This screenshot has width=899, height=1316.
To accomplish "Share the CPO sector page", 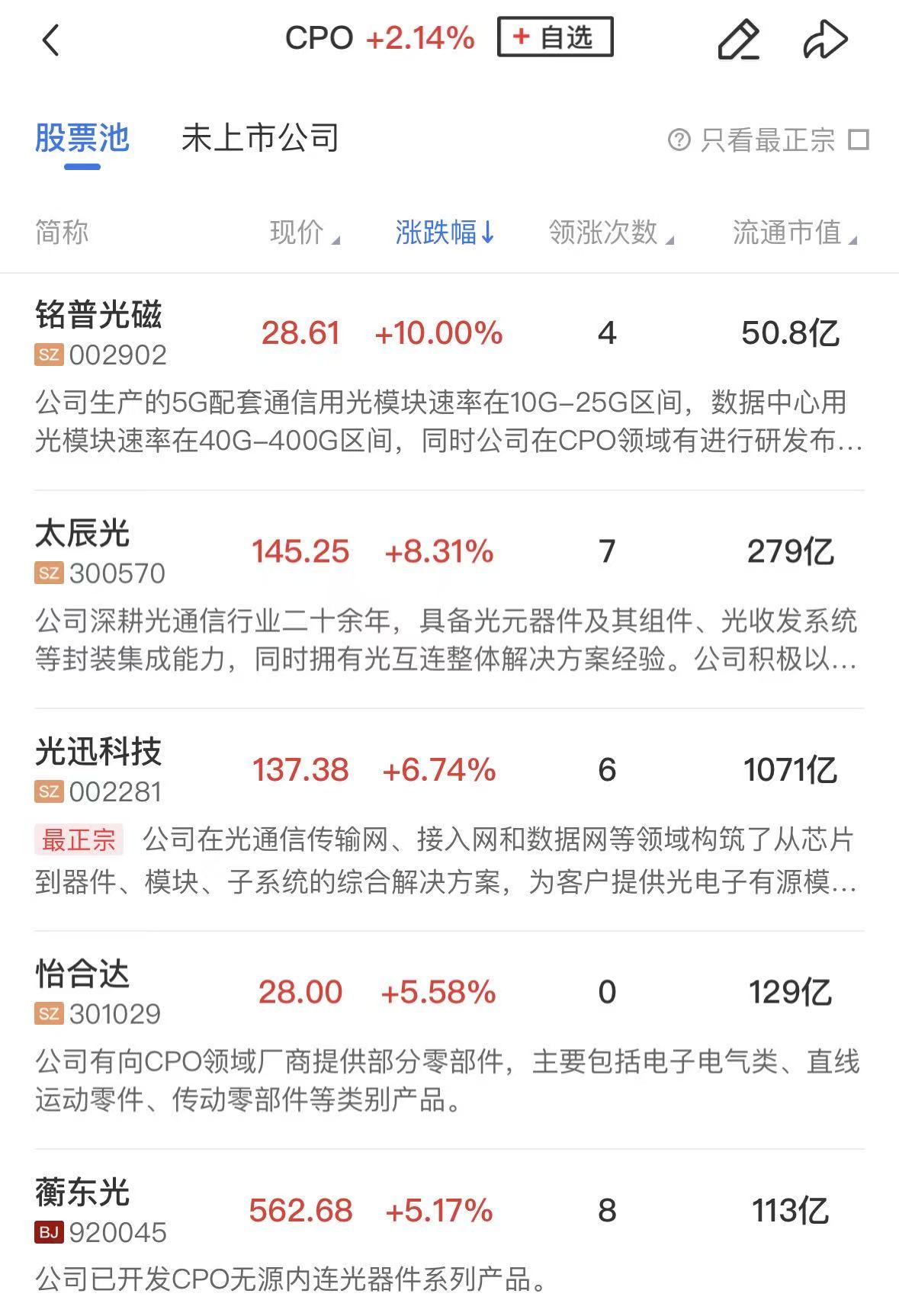I will pos(825,40).
